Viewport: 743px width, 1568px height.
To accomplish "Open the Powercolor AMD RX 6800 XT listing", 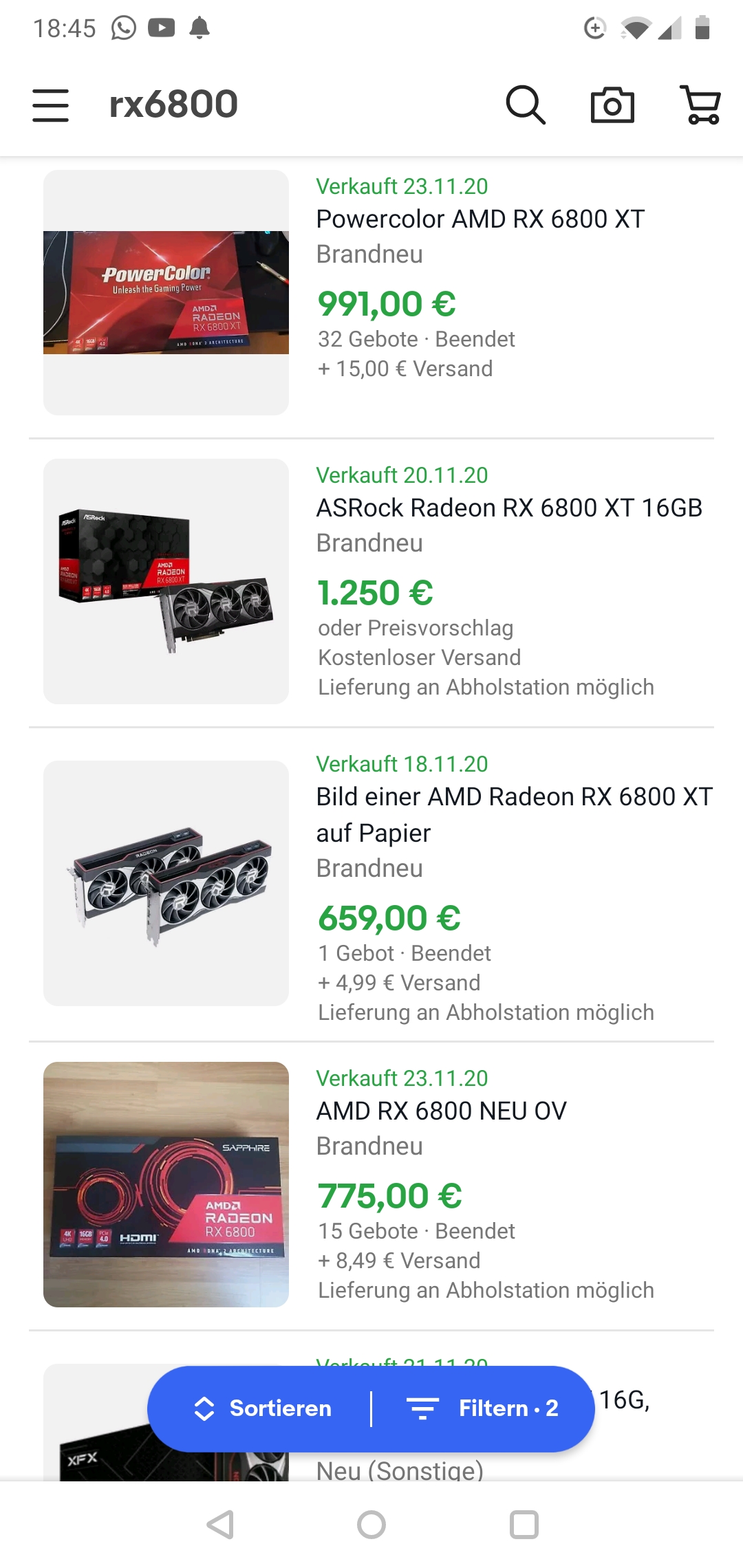I will click(480, 219).
